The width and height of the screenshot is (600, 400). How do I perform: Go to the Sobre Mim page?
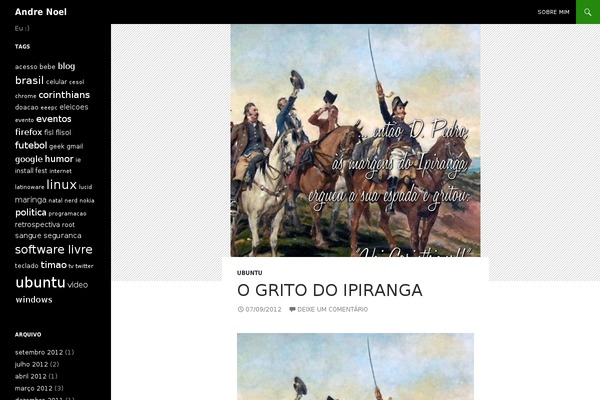(x=553, y=12)
